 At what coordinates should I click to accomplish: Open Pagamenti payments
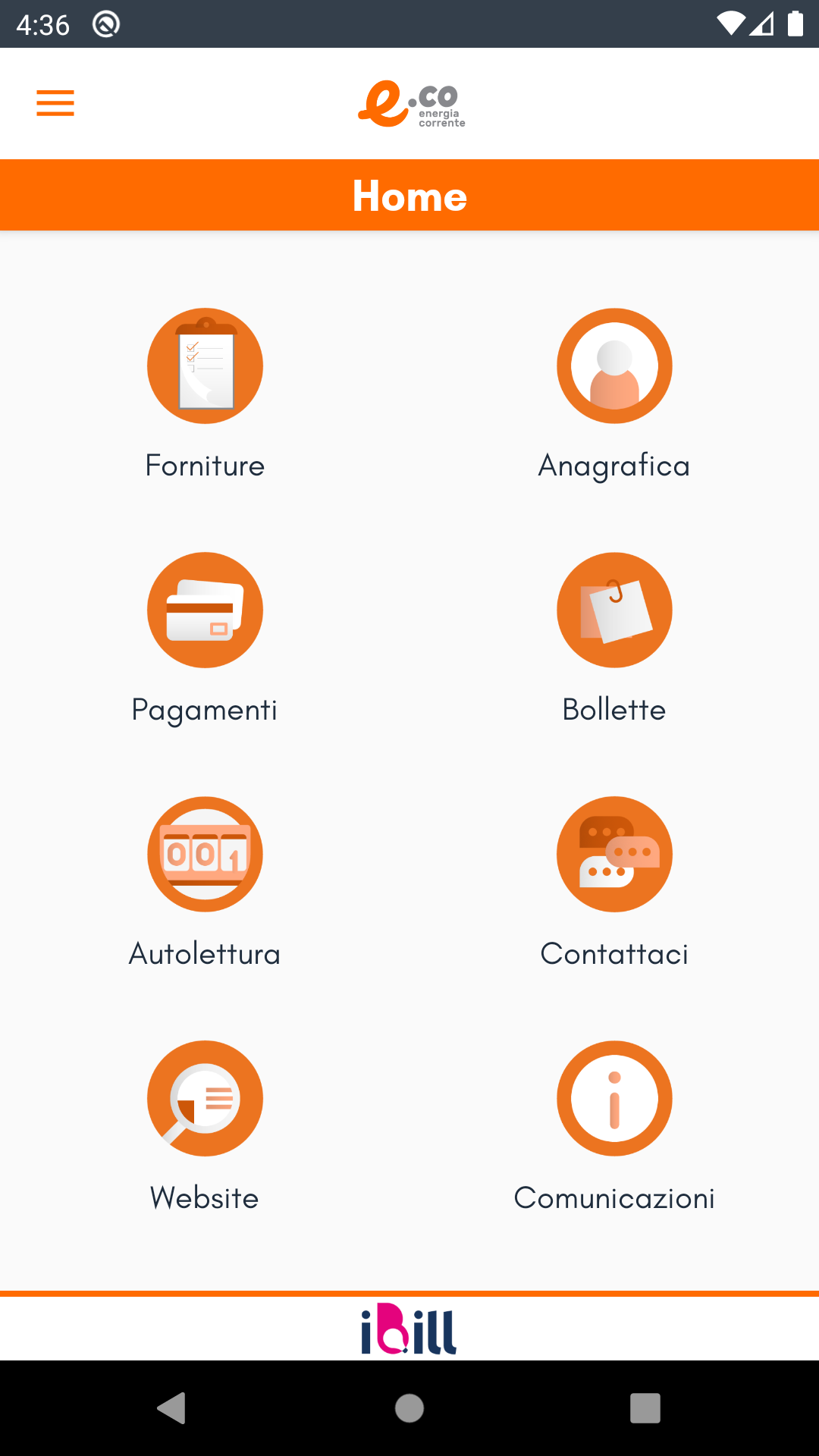pyautogui.click(x=205, y=610)
